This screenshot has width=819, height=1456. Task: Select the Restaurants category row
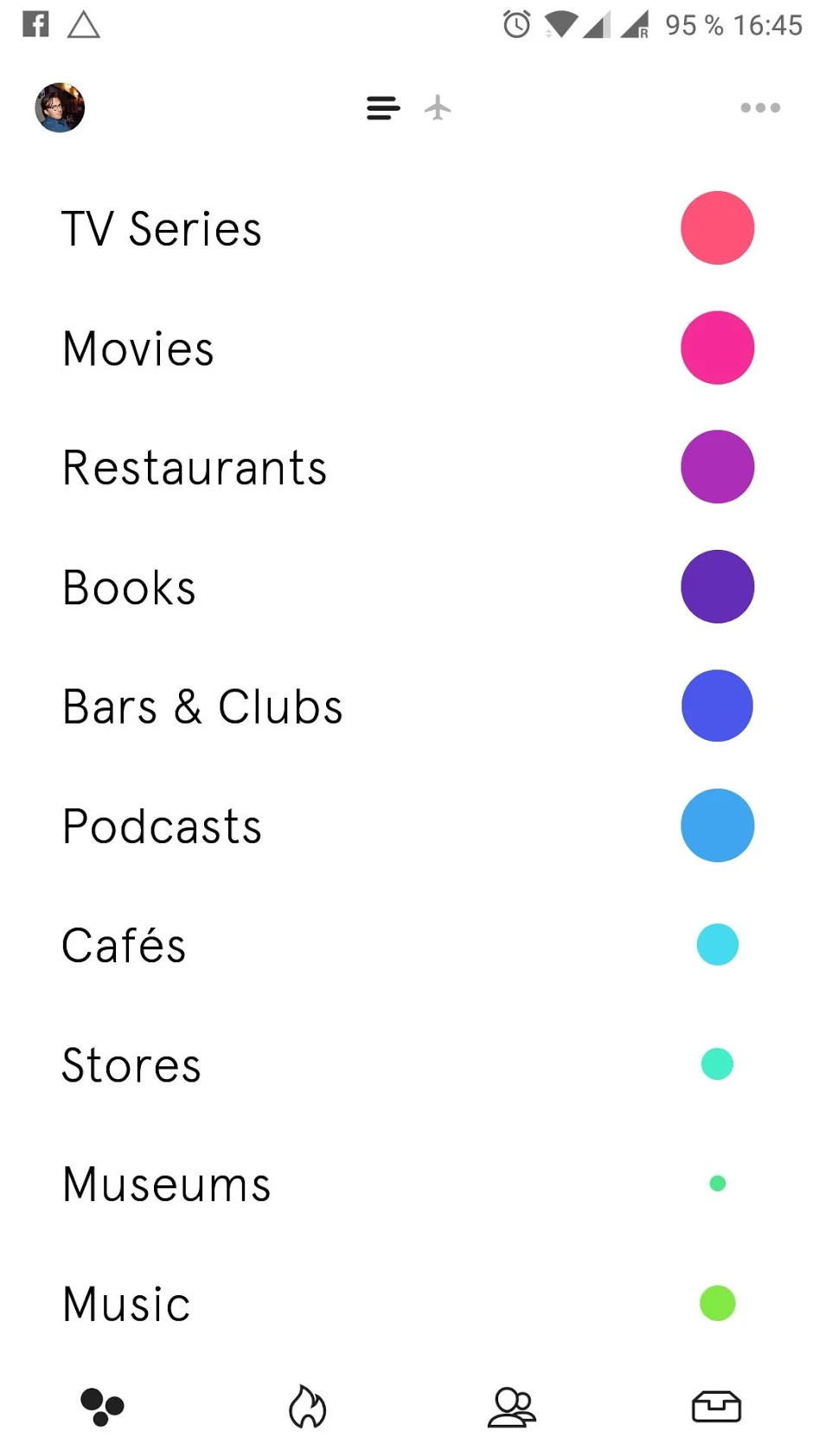click(x=194, y=467)
